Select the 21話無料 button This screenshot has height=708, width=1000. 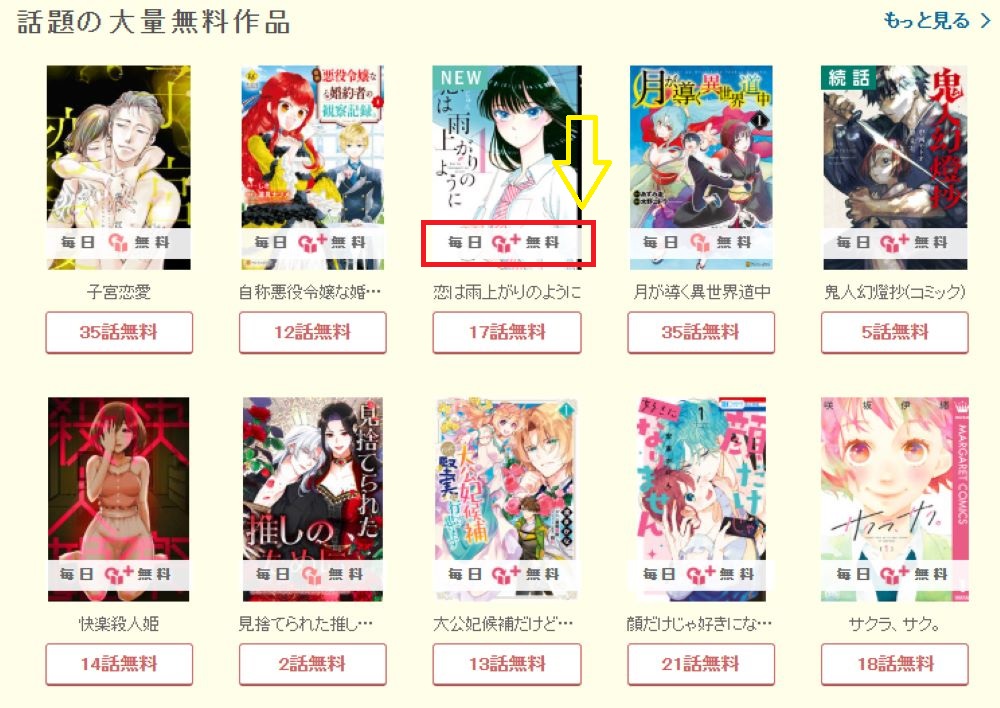(x=701, y=664)
